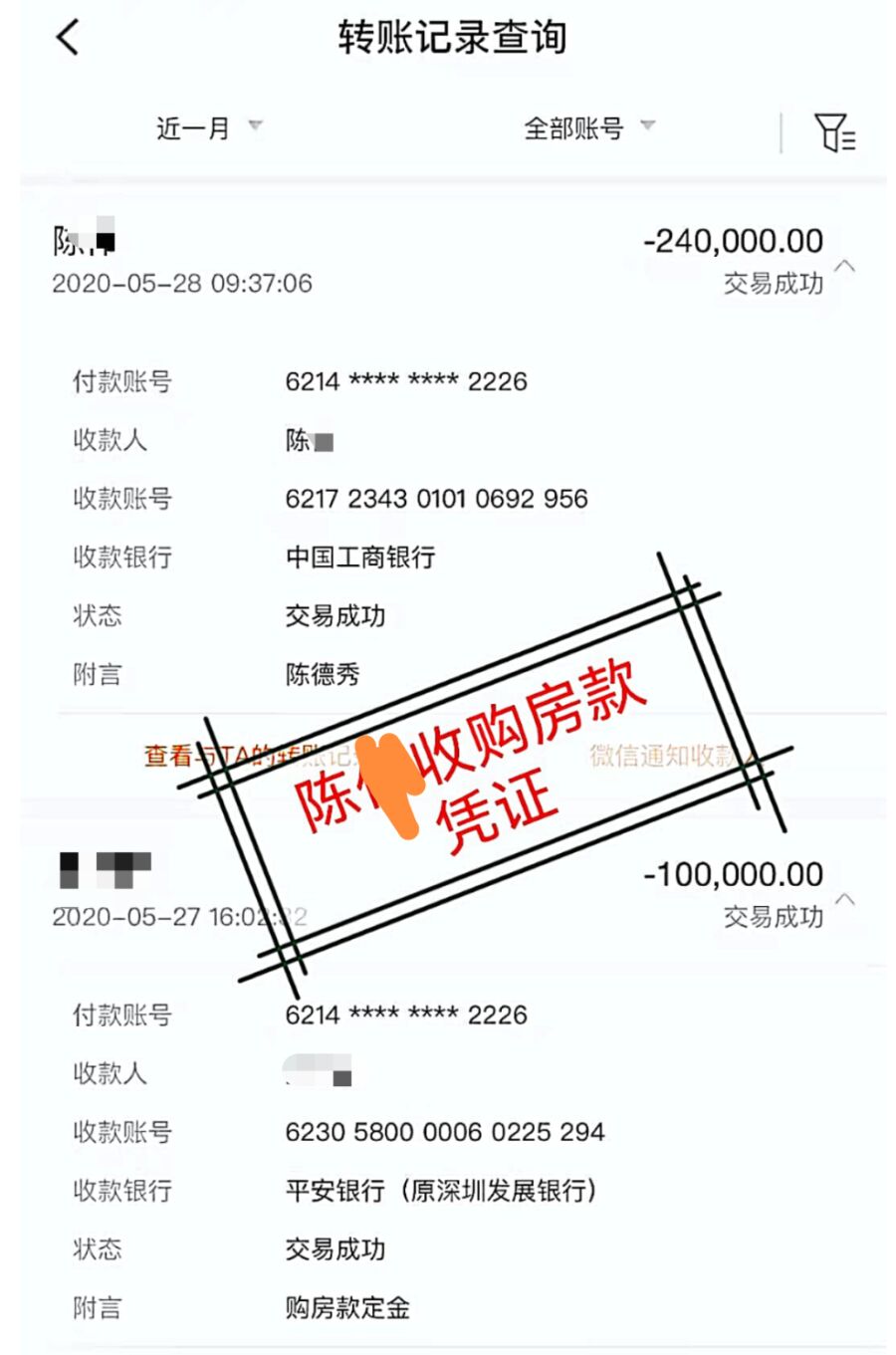Open the 近一月 time range dropdown
This screenshot has width=896, height=1355.
click(208, 127)
